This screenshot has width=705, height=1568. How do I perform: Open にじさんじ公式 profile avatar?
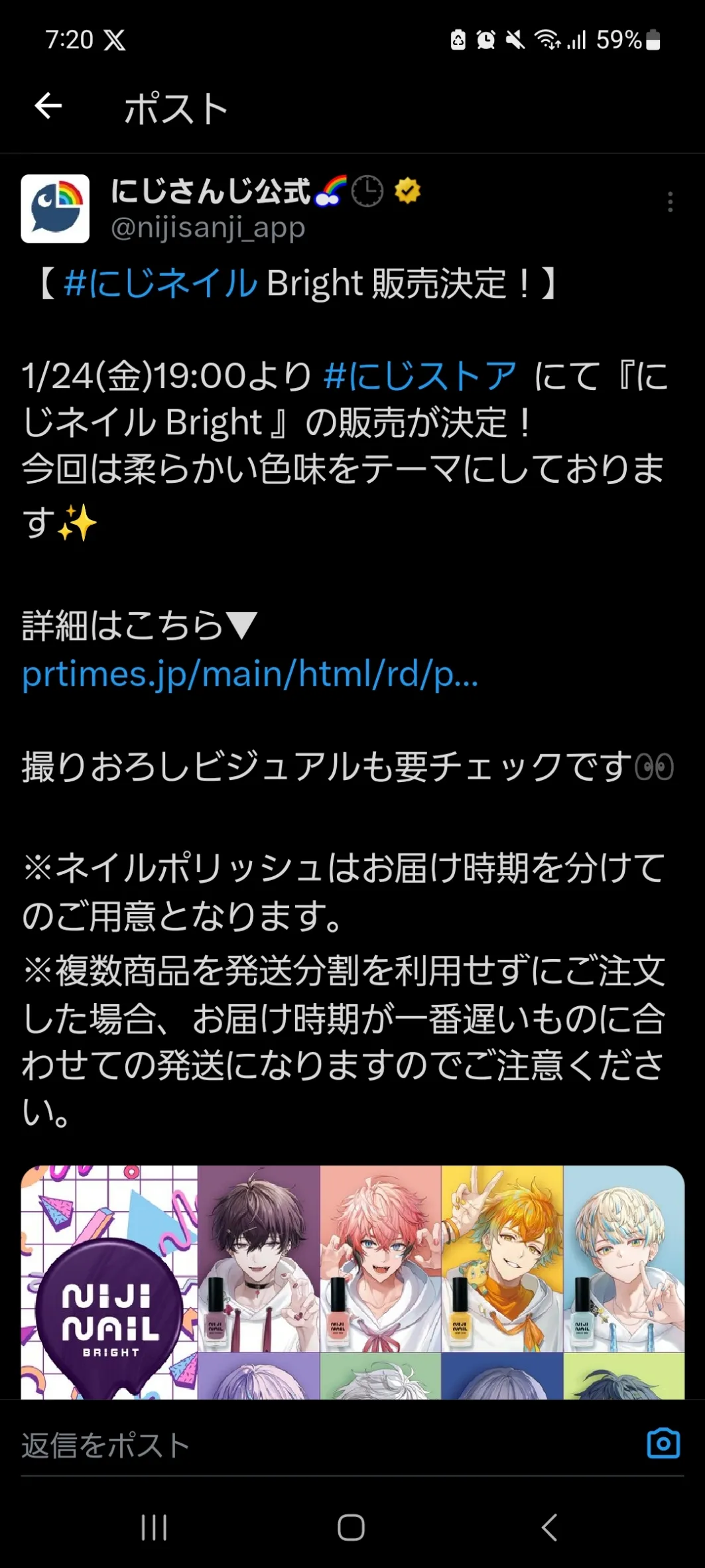point(55,208)
